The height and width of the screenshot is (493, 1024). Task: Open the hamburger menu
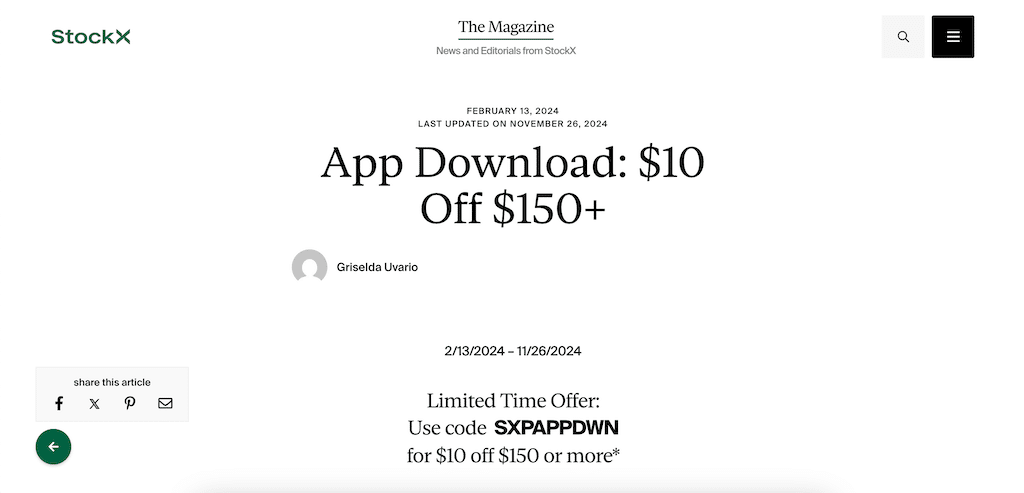coord(952,37)
